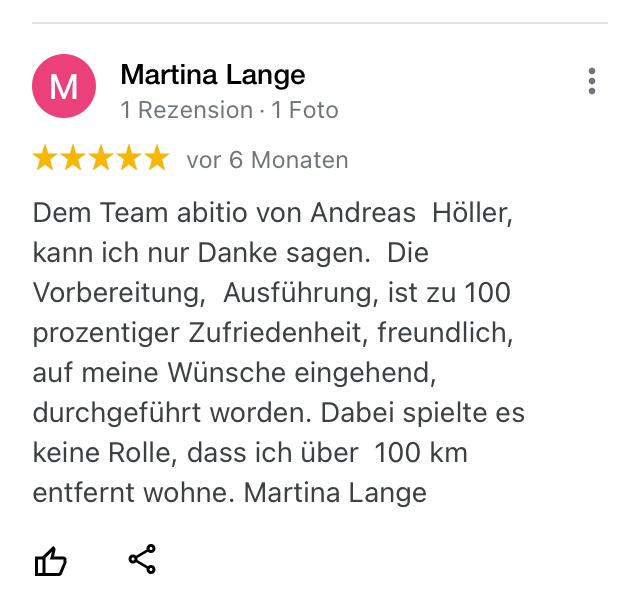Screen dimensions: 640x613
Task: Open the overflow menu on Martina Lange's review
Action: click(x=592, y=81)
